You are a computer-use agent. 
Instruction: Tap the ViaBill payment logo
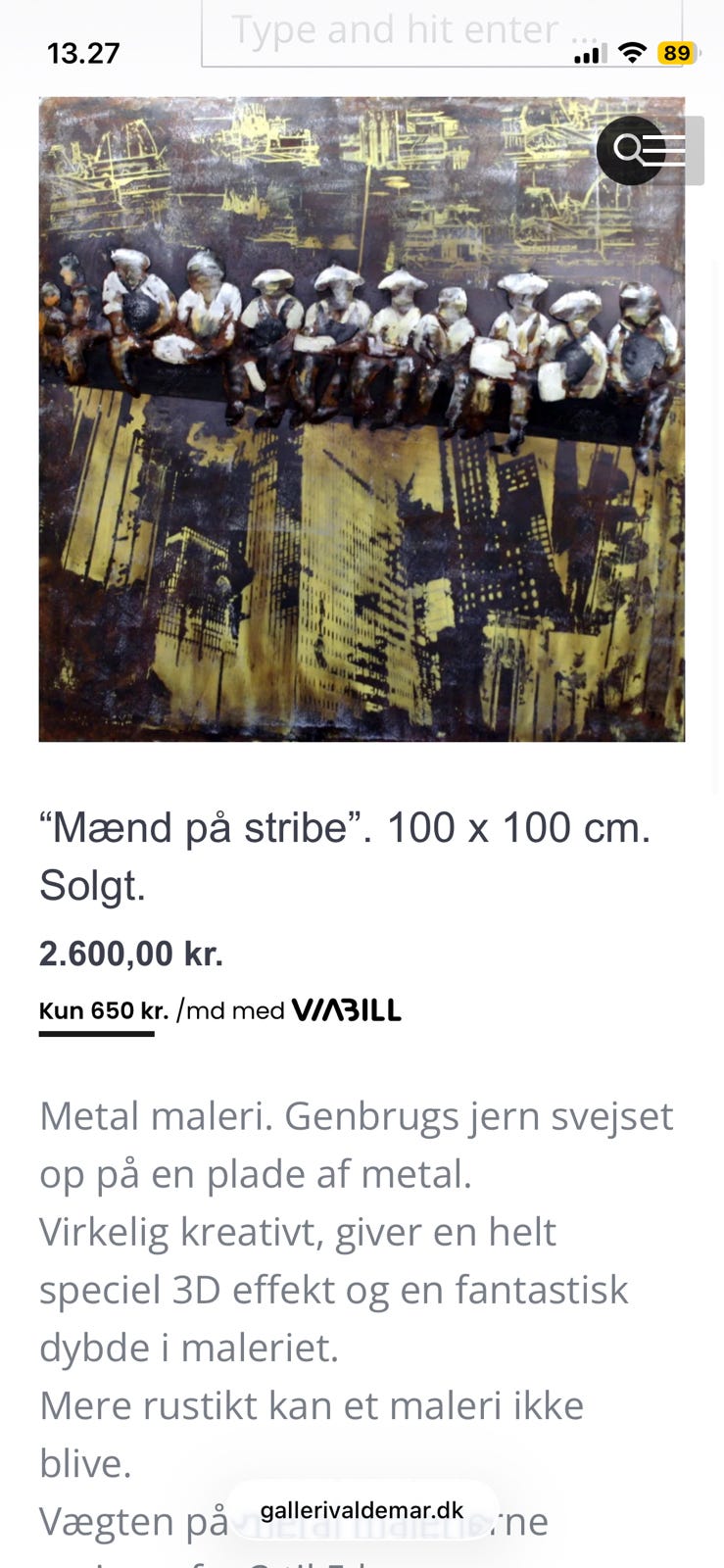coord(345,1009)
